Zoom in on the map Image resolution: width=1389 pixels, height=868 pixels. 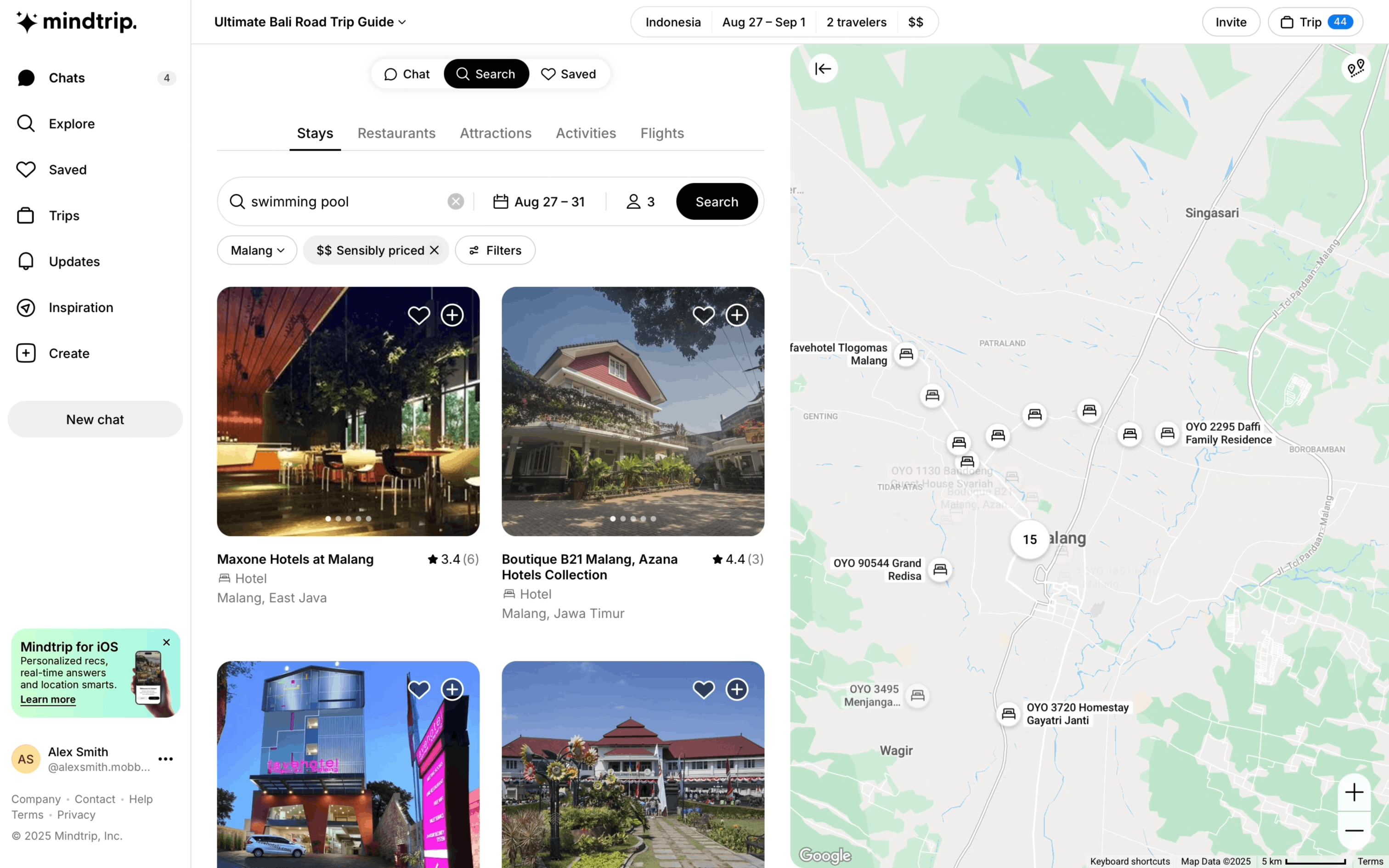(1354, 792)
